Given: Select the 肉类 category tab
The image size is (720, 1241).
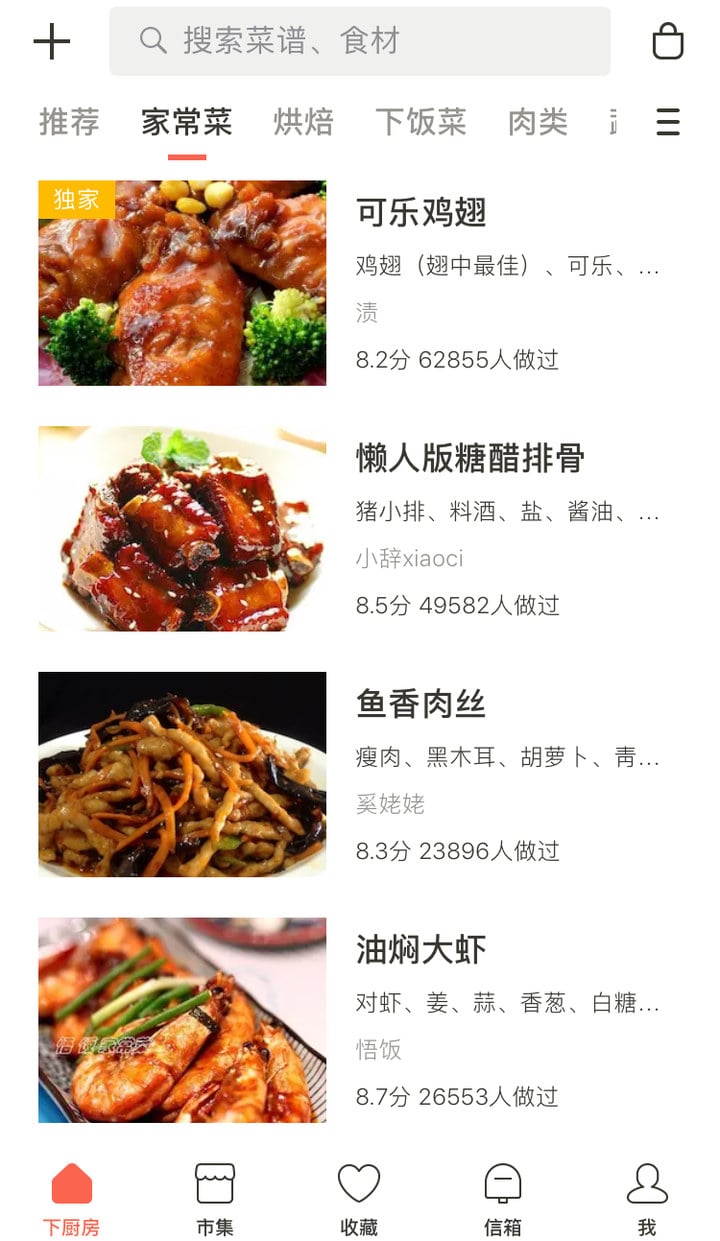Looking at the screenshot, I should [538, 122].
